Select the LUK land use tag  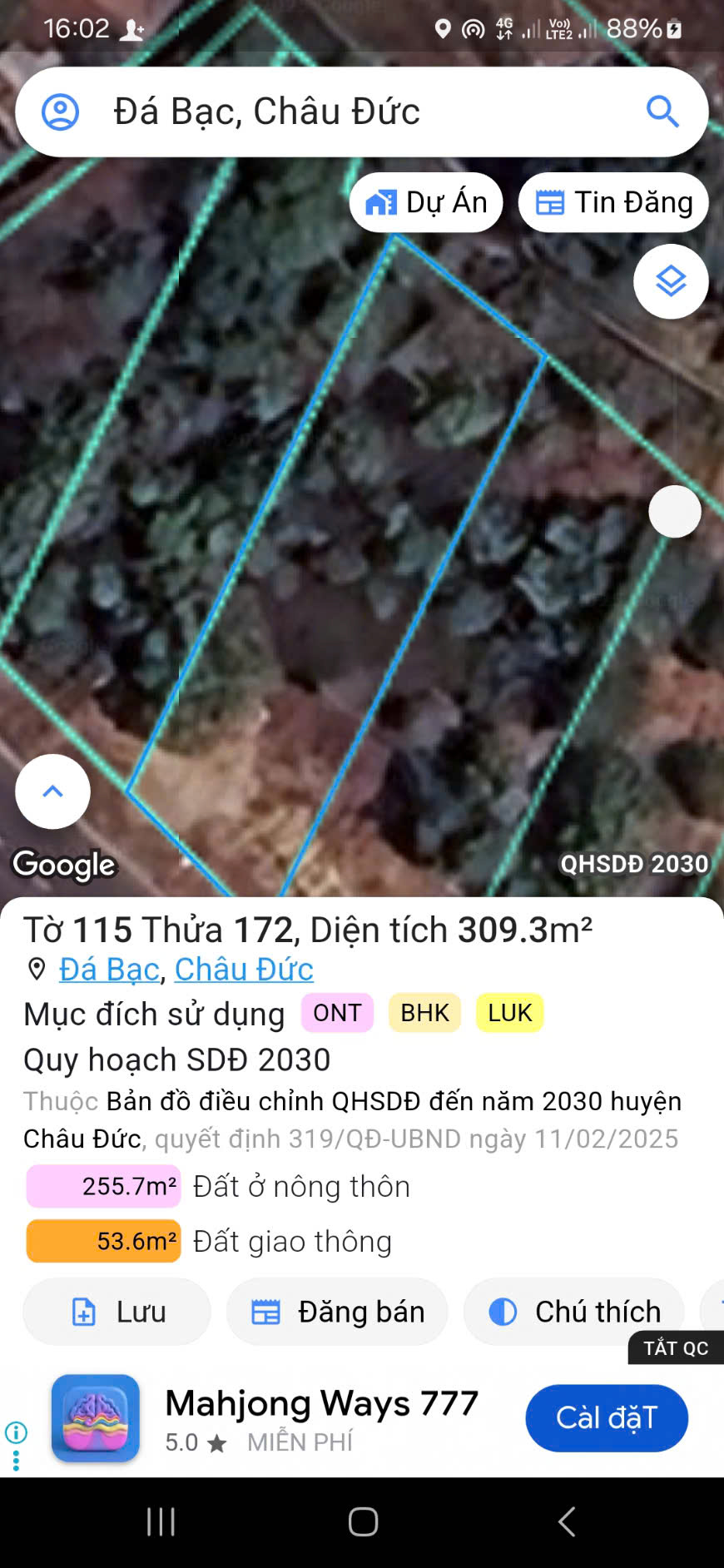(509, 1013)
